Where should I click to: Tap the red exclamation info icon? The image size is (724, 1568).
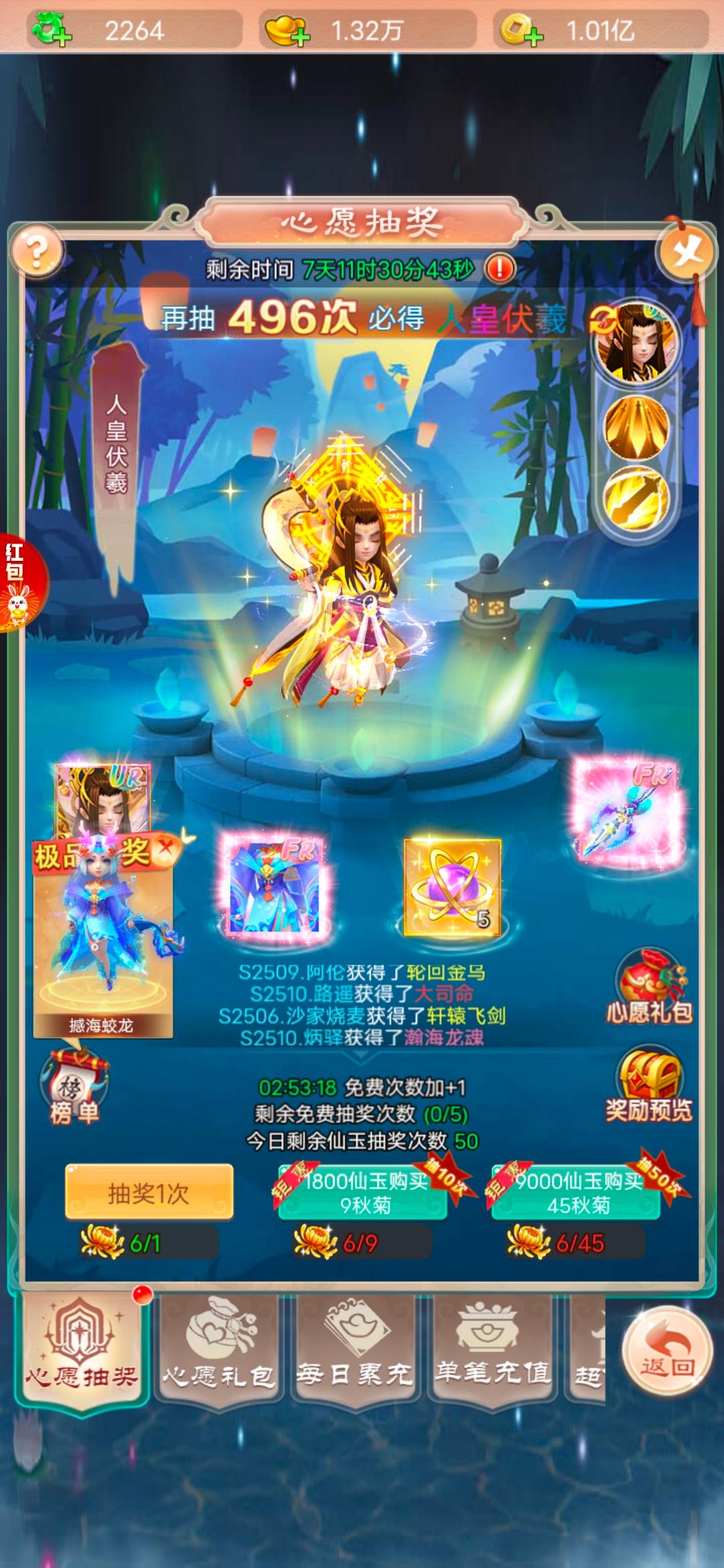(499, 269)
